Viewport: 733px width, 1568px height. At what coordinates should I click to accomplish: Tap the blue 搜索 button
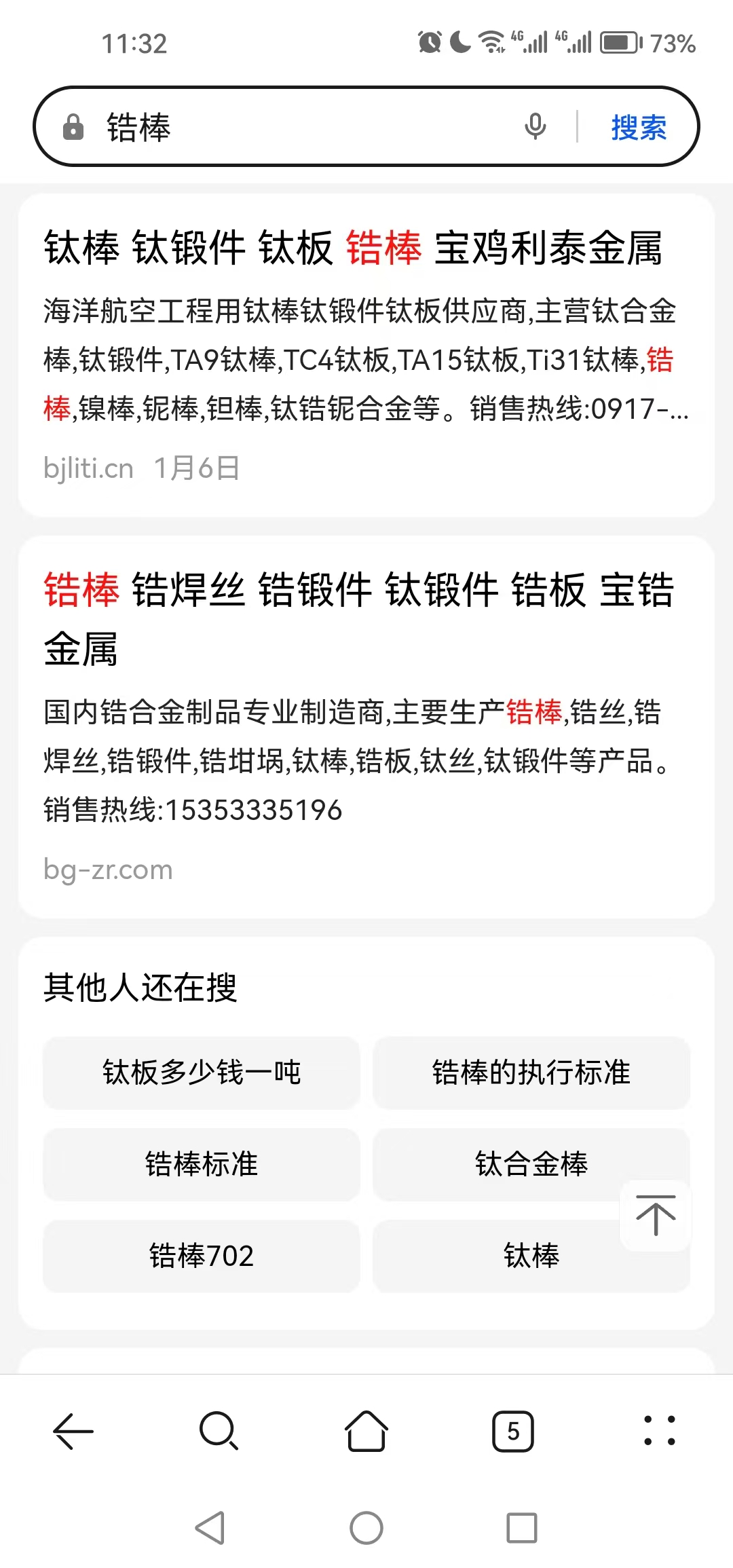click(639, 127)
